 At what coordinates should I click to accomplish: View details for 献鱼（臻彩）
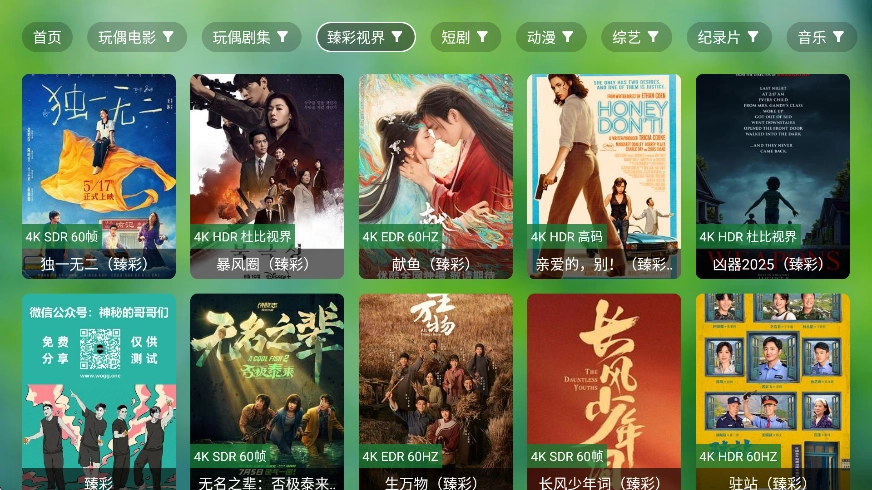tap(436, 175)
